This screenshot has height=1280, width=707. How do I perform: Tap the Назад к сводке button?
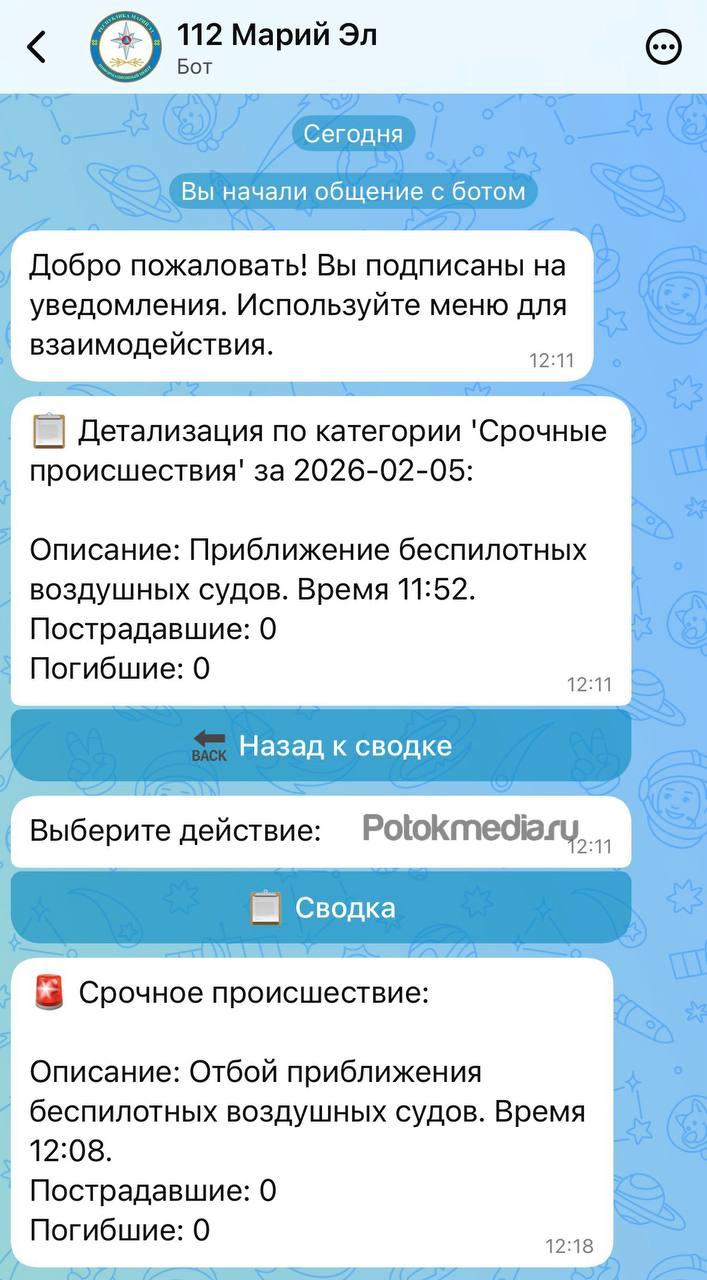pos(321,745)
